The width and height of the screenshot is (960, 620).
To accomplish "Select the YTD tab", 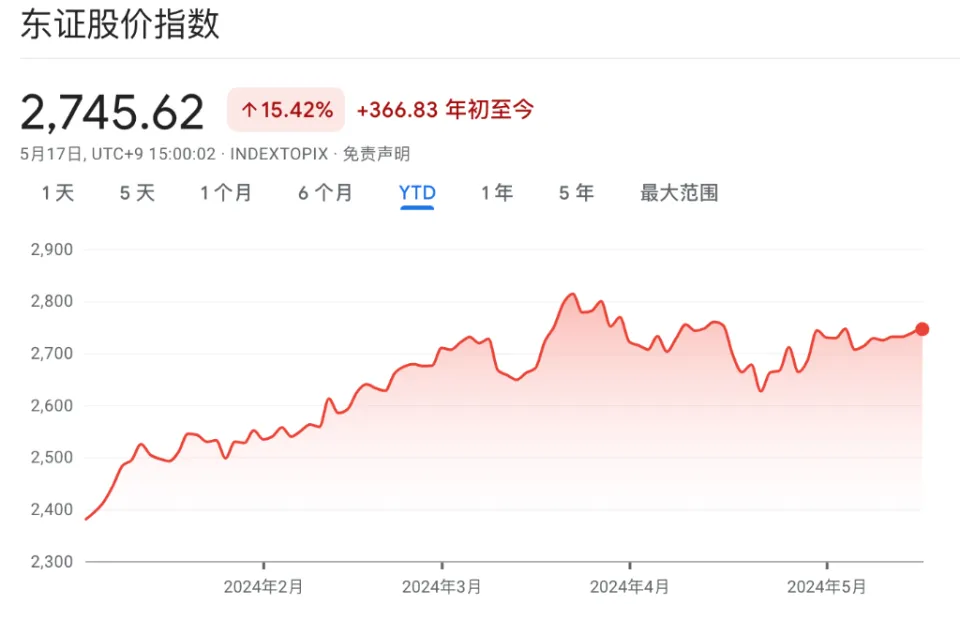I will 417,193.
